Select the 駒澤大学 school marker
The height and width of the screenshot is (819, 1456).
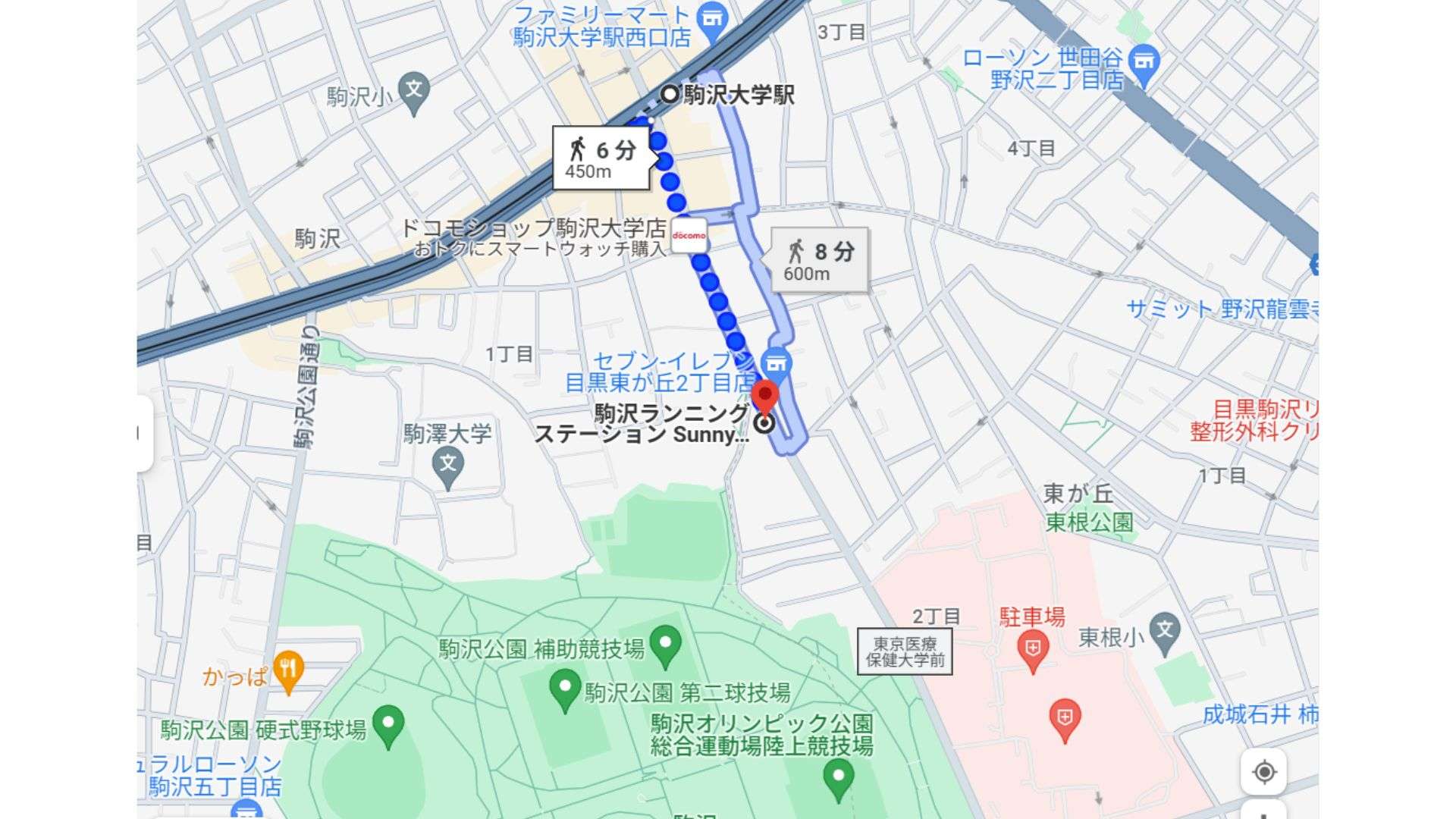click(448, 463)
